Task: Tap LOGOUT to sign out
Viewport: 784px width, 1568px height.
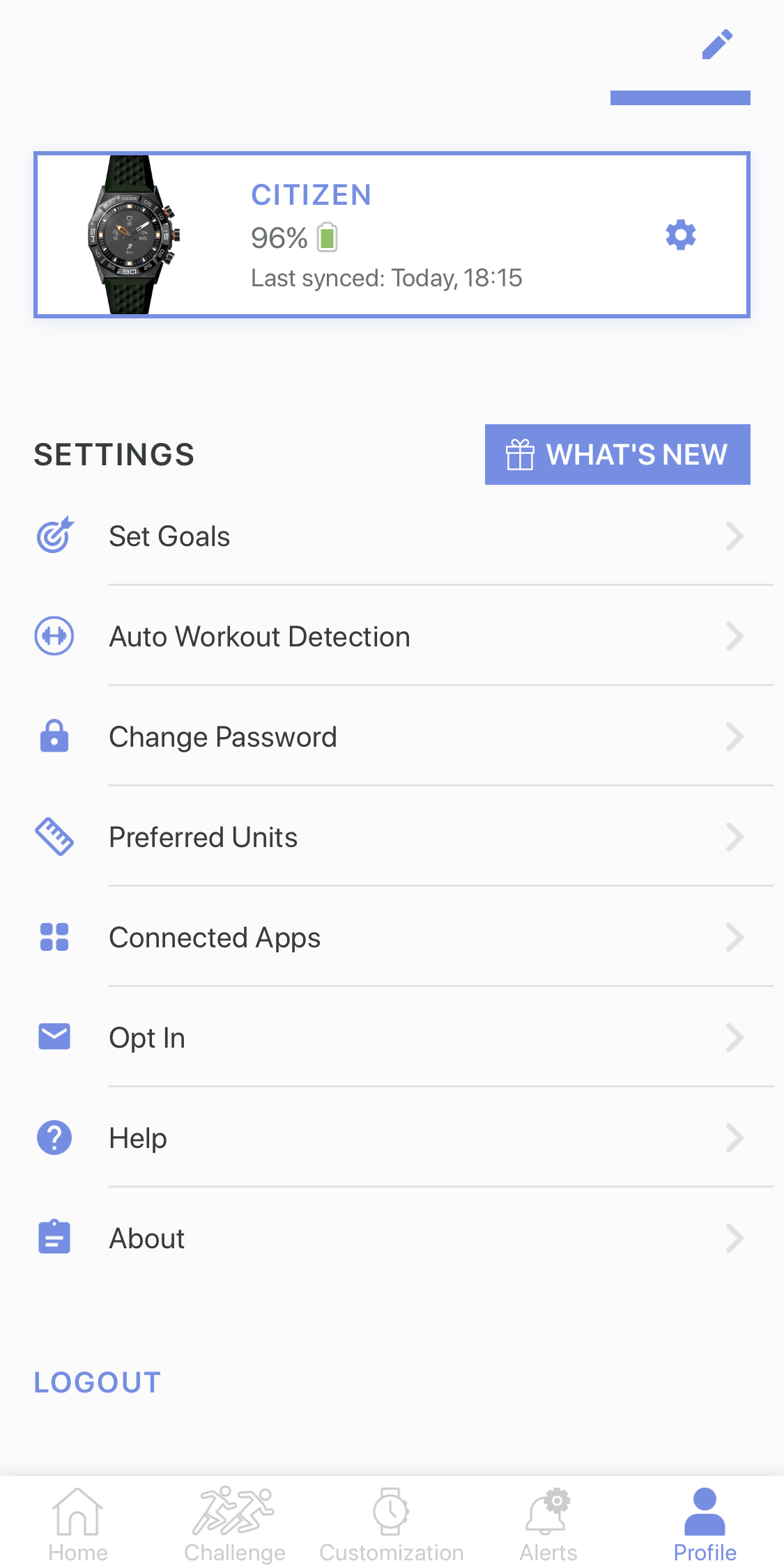Action: [x=98, y=1383]
